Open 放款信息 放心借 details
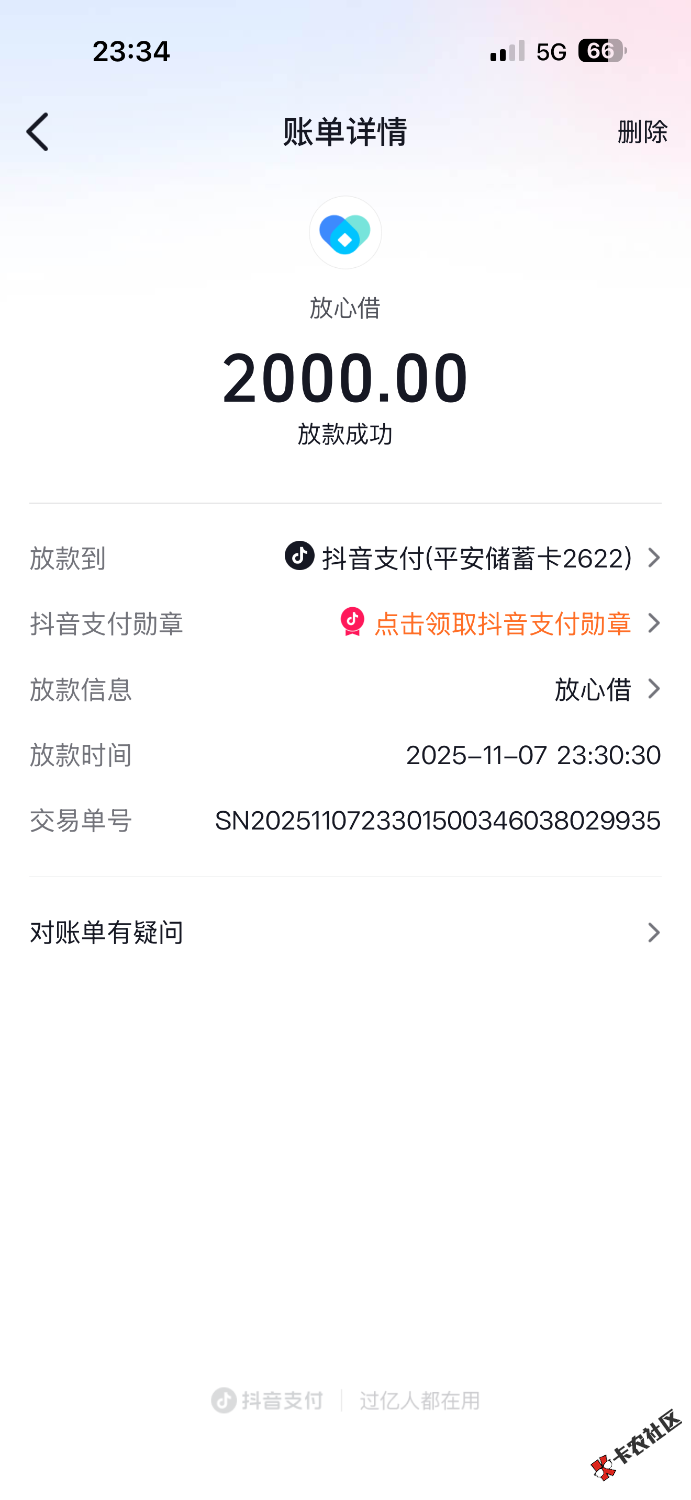This screenshot has height=1500, width=691. click(606, 690)
